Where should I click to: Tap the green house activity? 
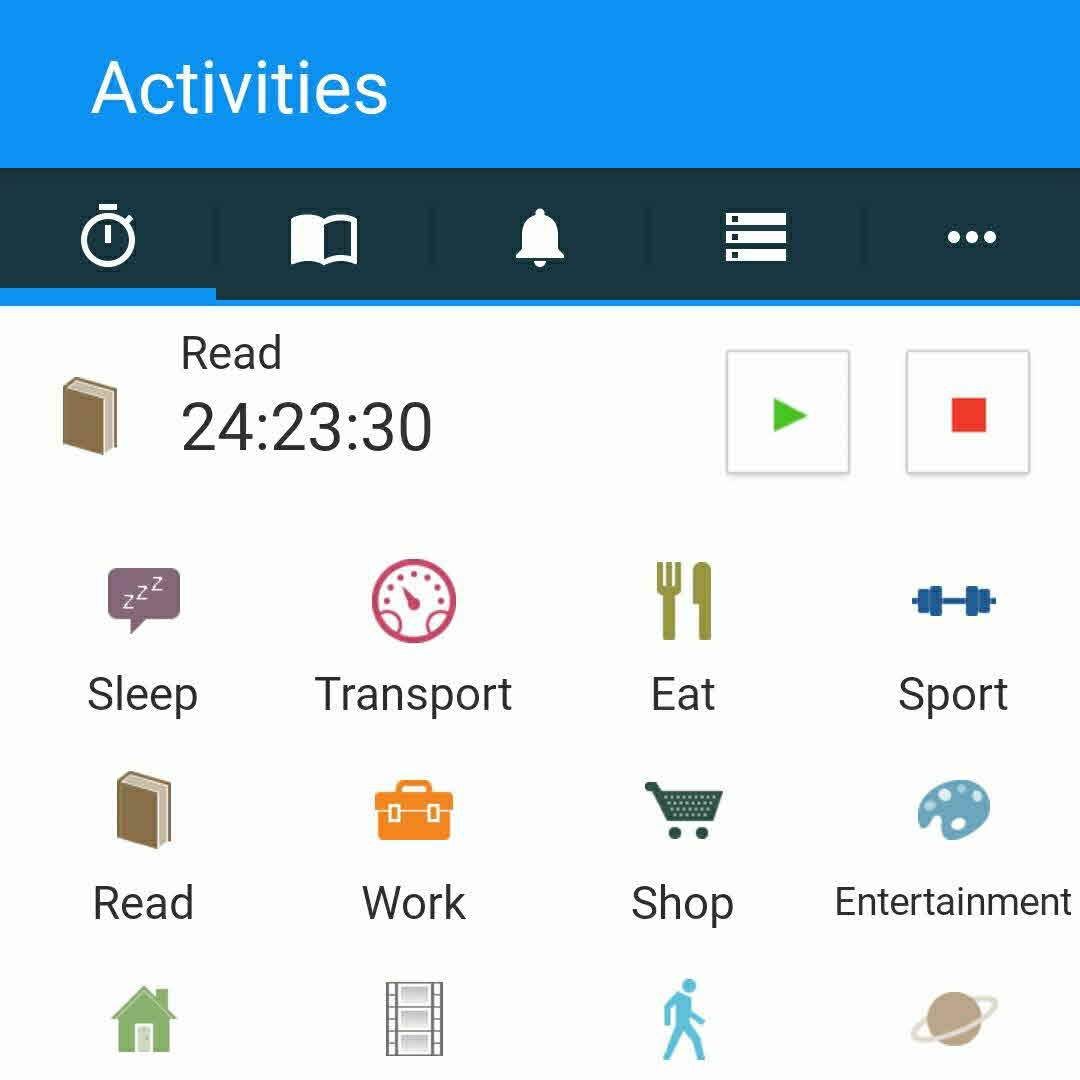tap(143, 1020)
